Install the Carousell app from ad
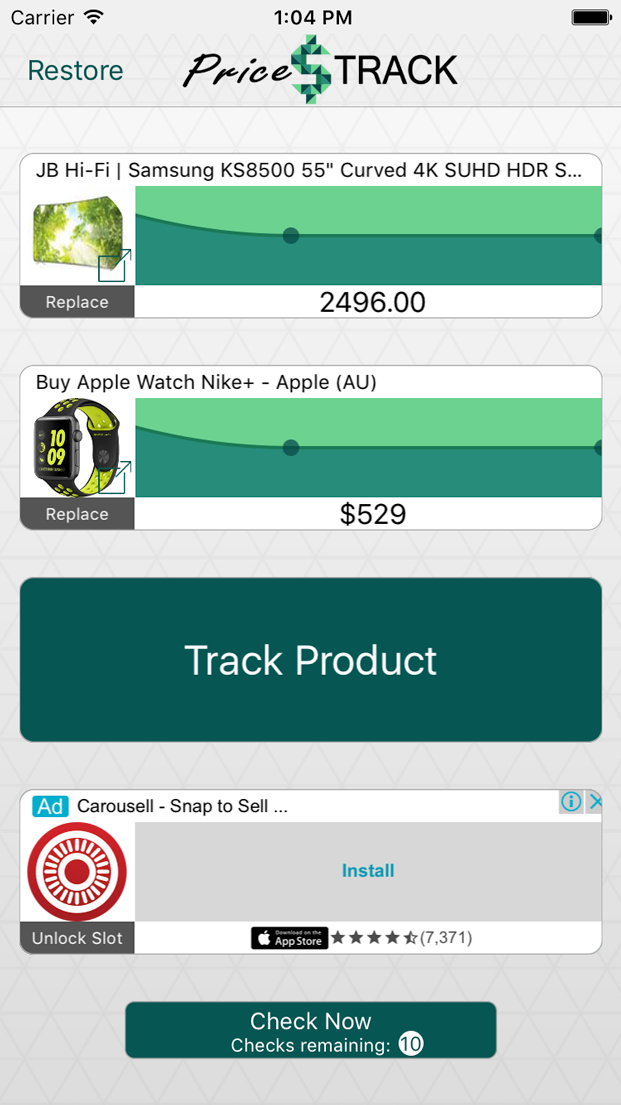This screenshot has width=621, height=1105. point(368,871)
